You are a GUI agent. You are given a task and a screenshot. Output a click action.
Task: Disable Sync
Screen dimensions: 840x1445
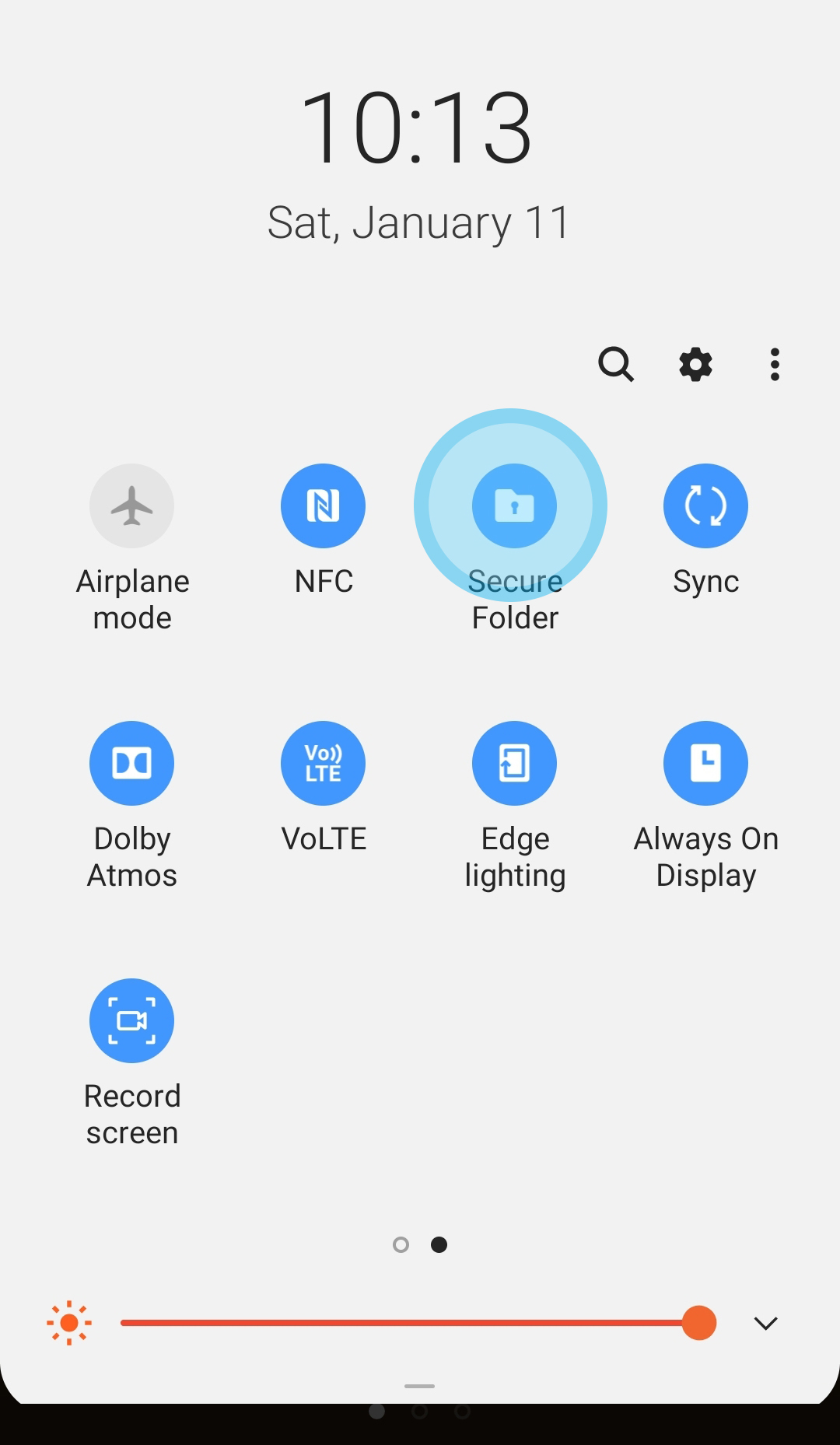coord(705,506)
